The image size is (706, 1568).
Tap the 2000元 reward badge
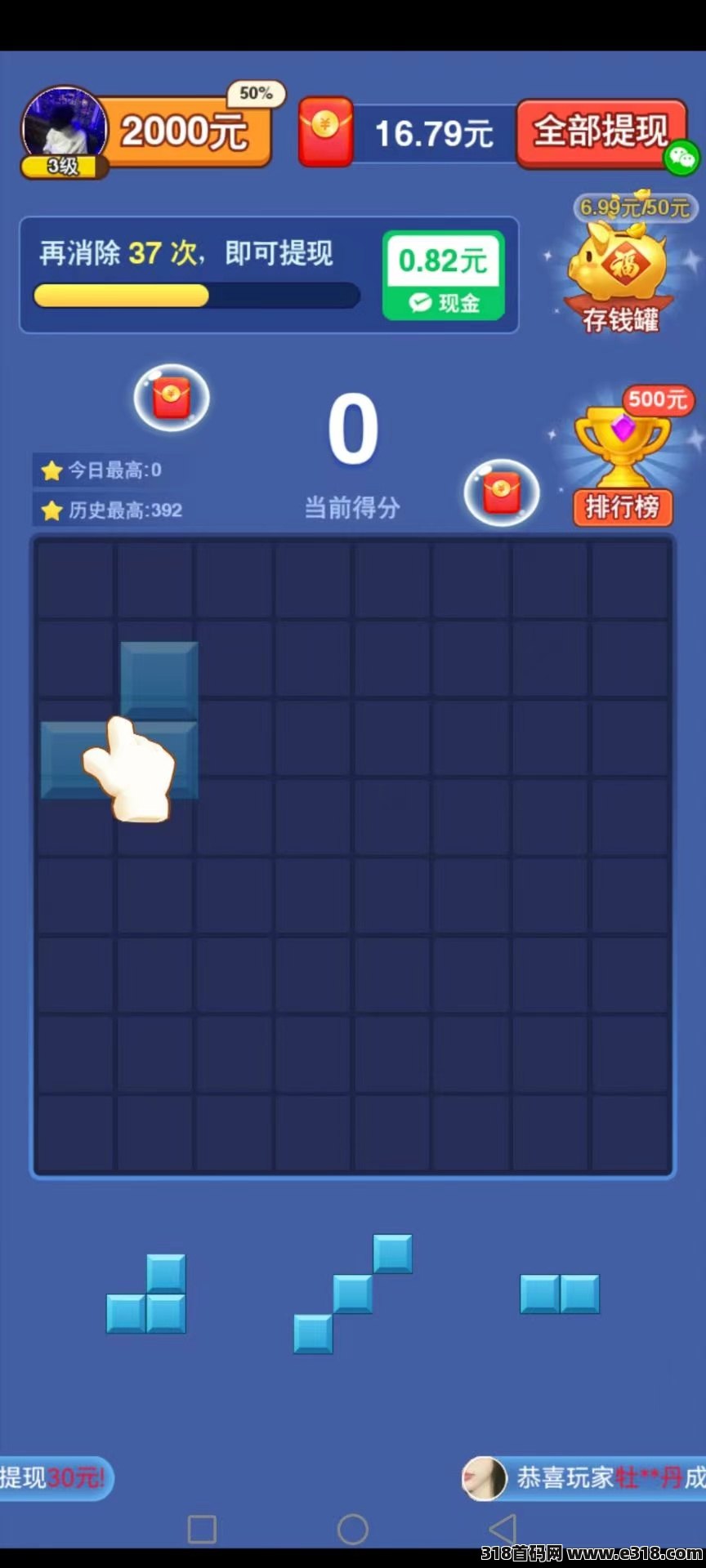coord(186,132)
